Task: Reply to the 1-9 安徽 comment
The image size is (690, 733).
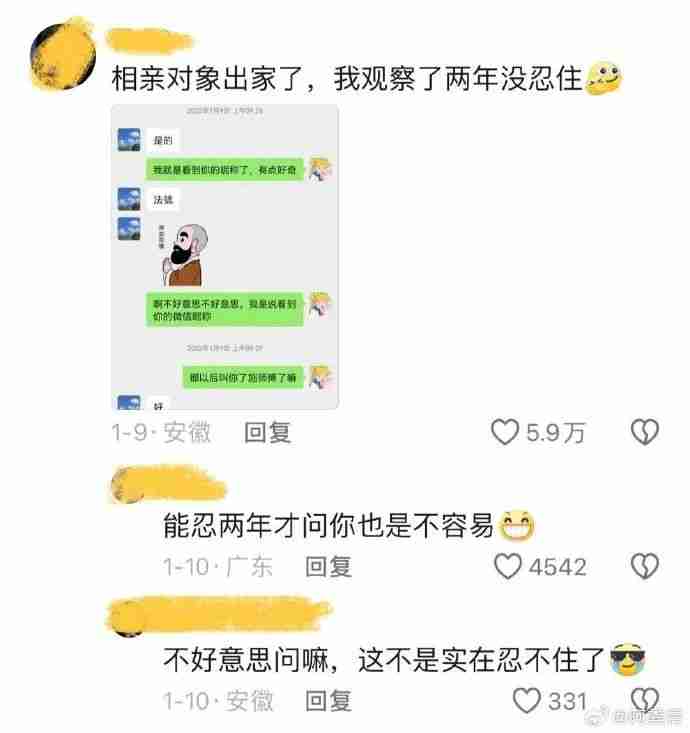Action: point(267,432)
